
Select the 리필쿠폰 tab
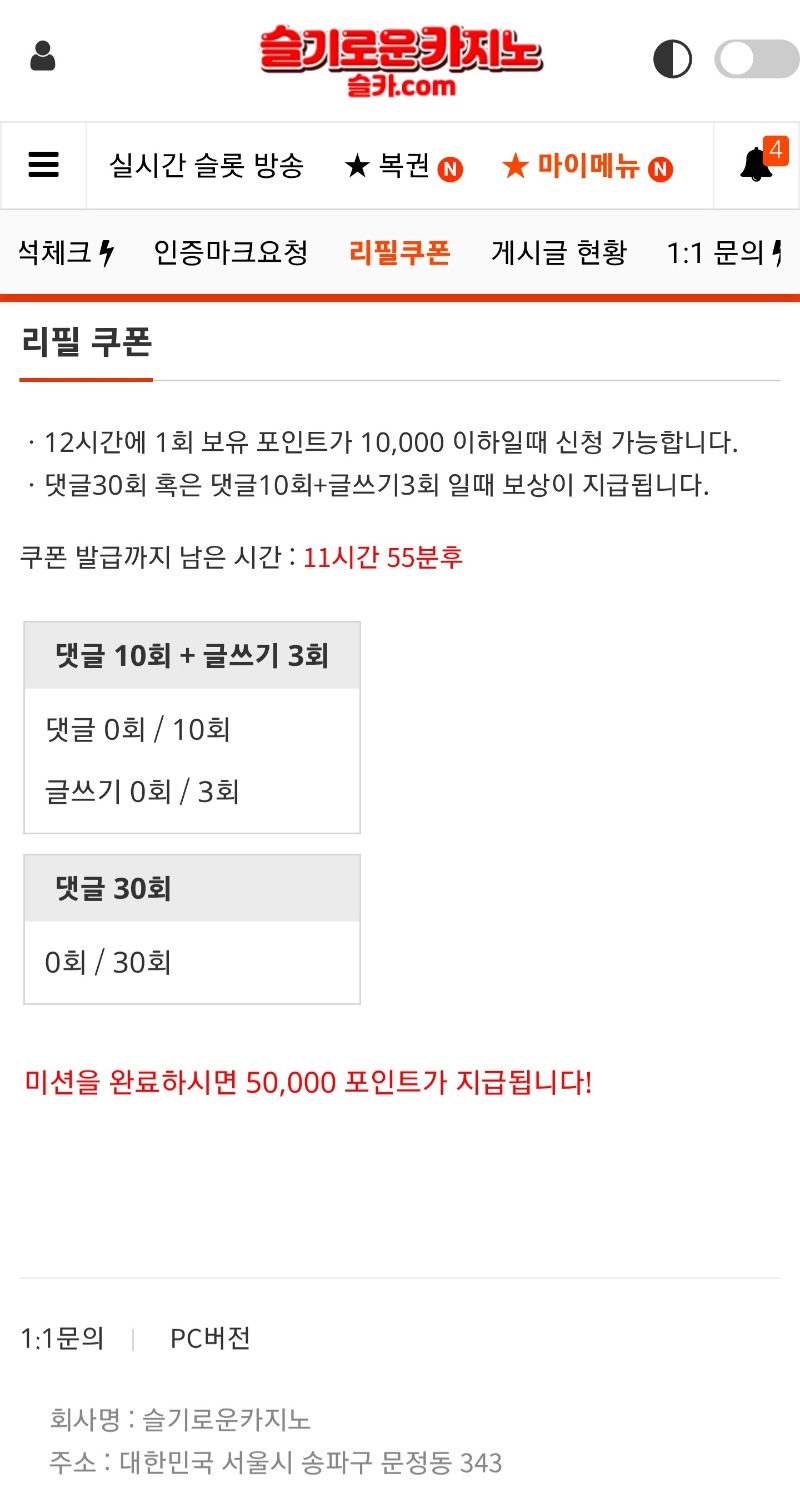[400, 253]
